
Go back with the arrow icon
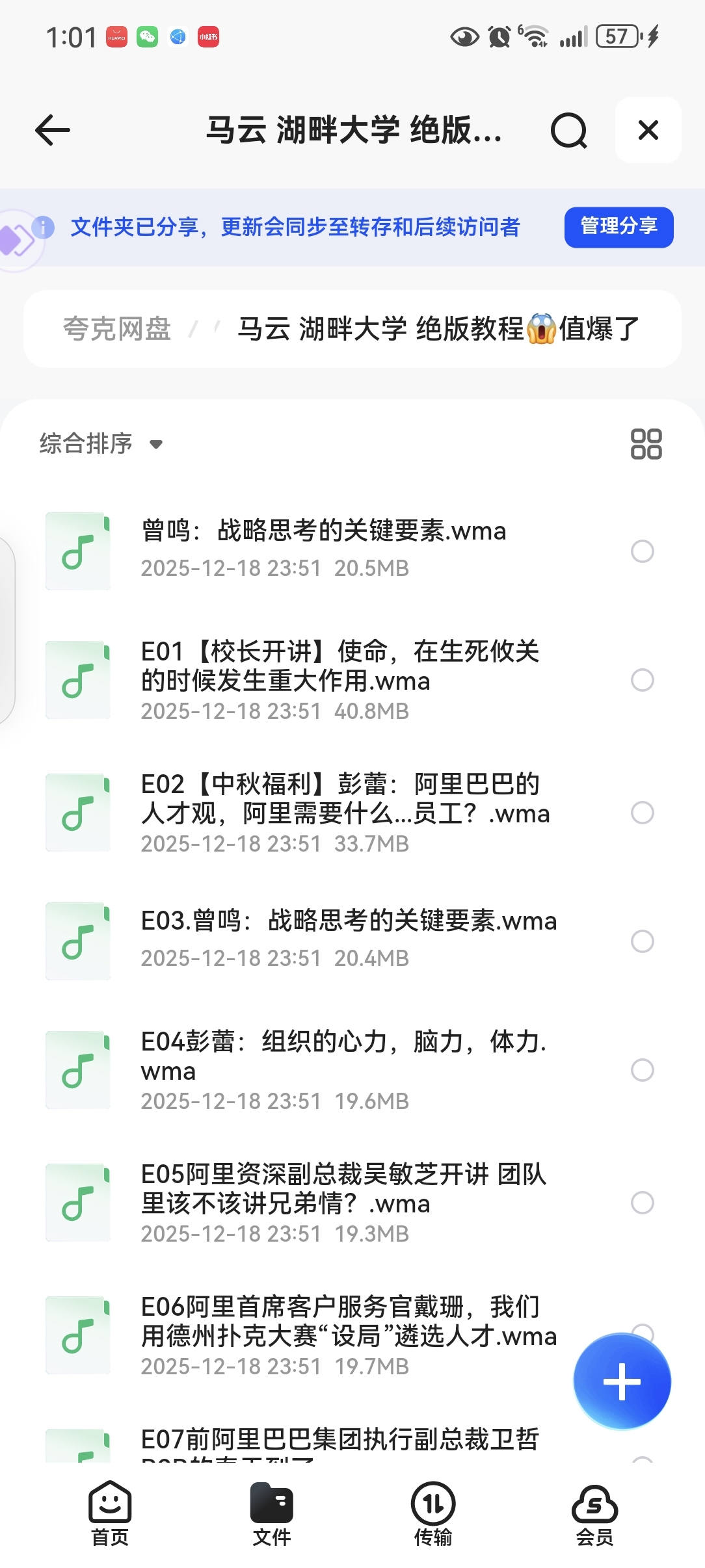coord(53,131)
